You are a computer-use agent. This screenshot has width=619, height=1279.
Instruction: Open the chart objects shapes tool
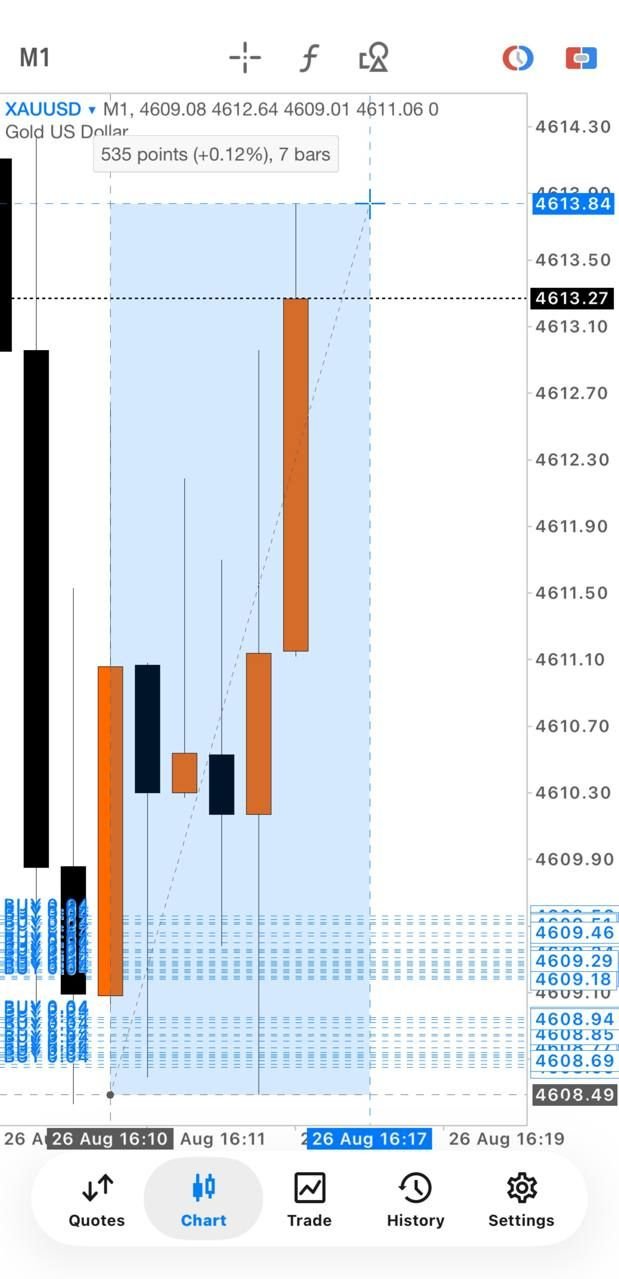(x=374, y=58)
